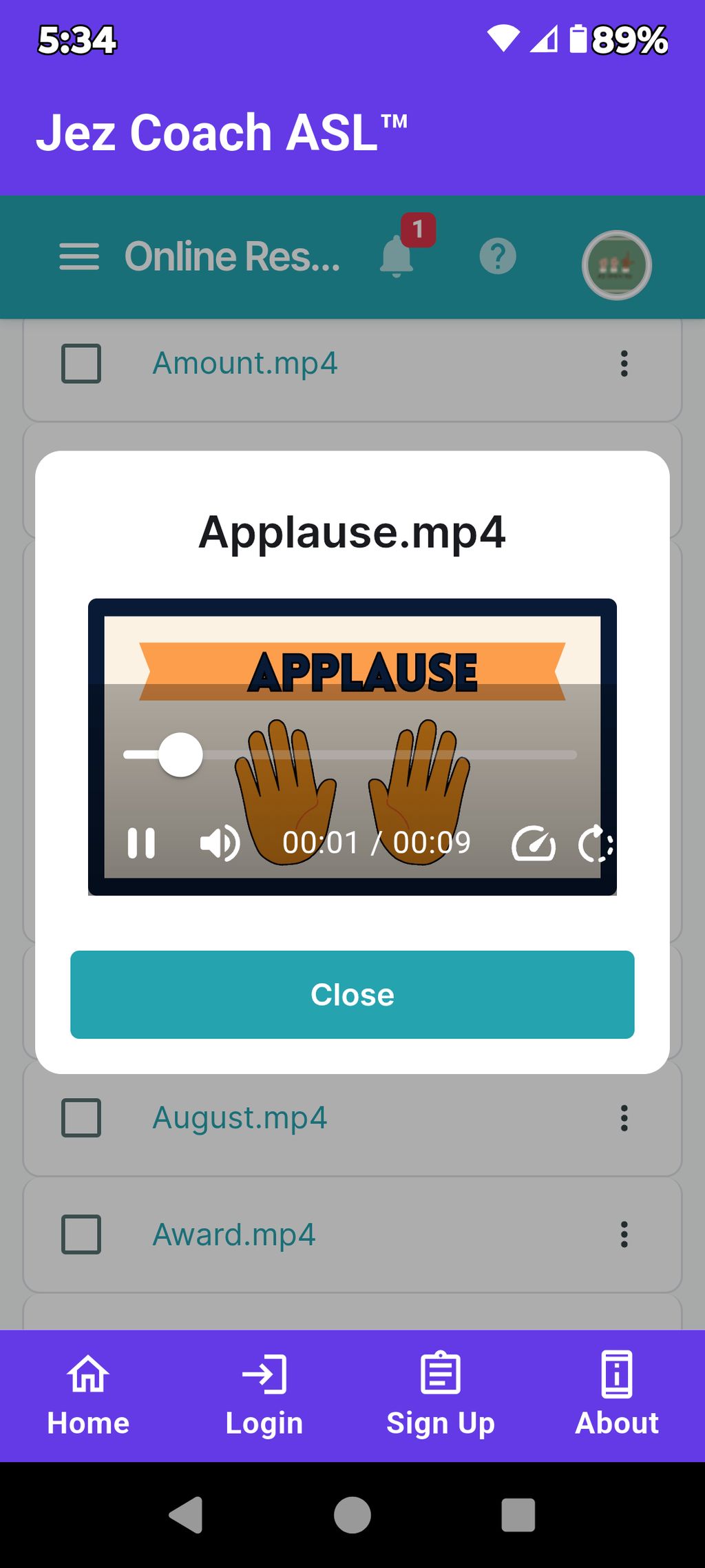Viewport: 705px width, 1568px height.
Task: Tick the Award.mp4 checkbox
Action: [x=81, y=1234]
